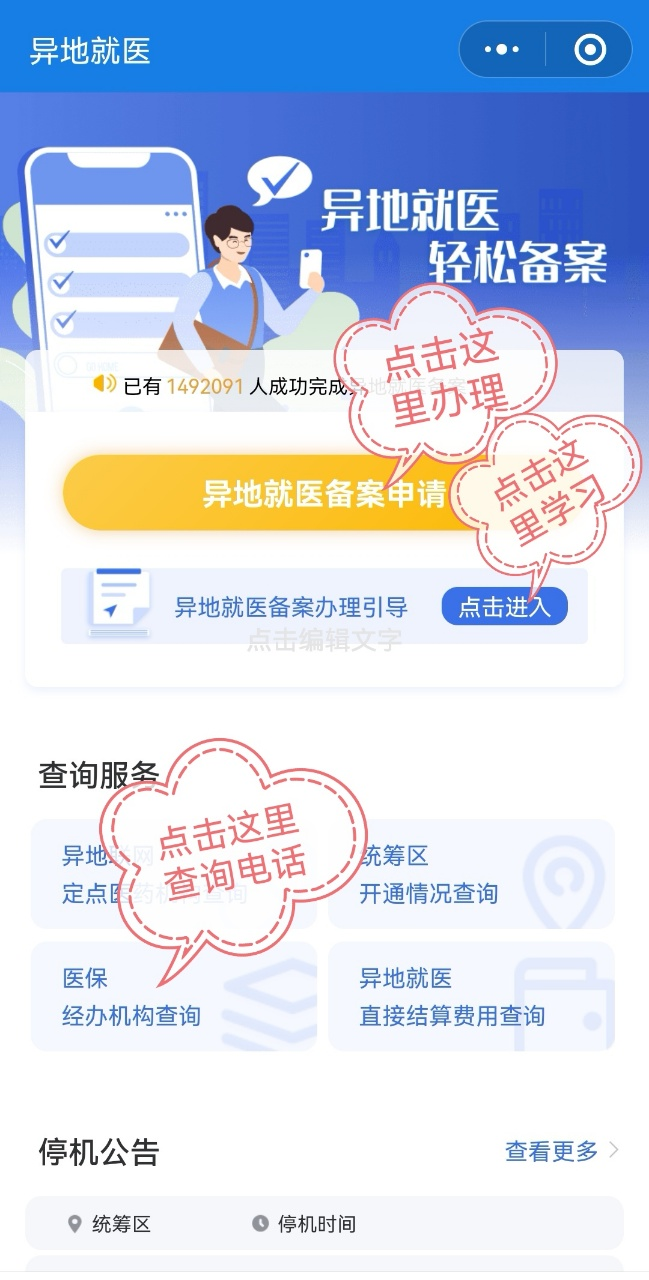The image size is (649, 1280).
Task: Open 异地就医直接结算费用查询 card
Action: (470, 997)
